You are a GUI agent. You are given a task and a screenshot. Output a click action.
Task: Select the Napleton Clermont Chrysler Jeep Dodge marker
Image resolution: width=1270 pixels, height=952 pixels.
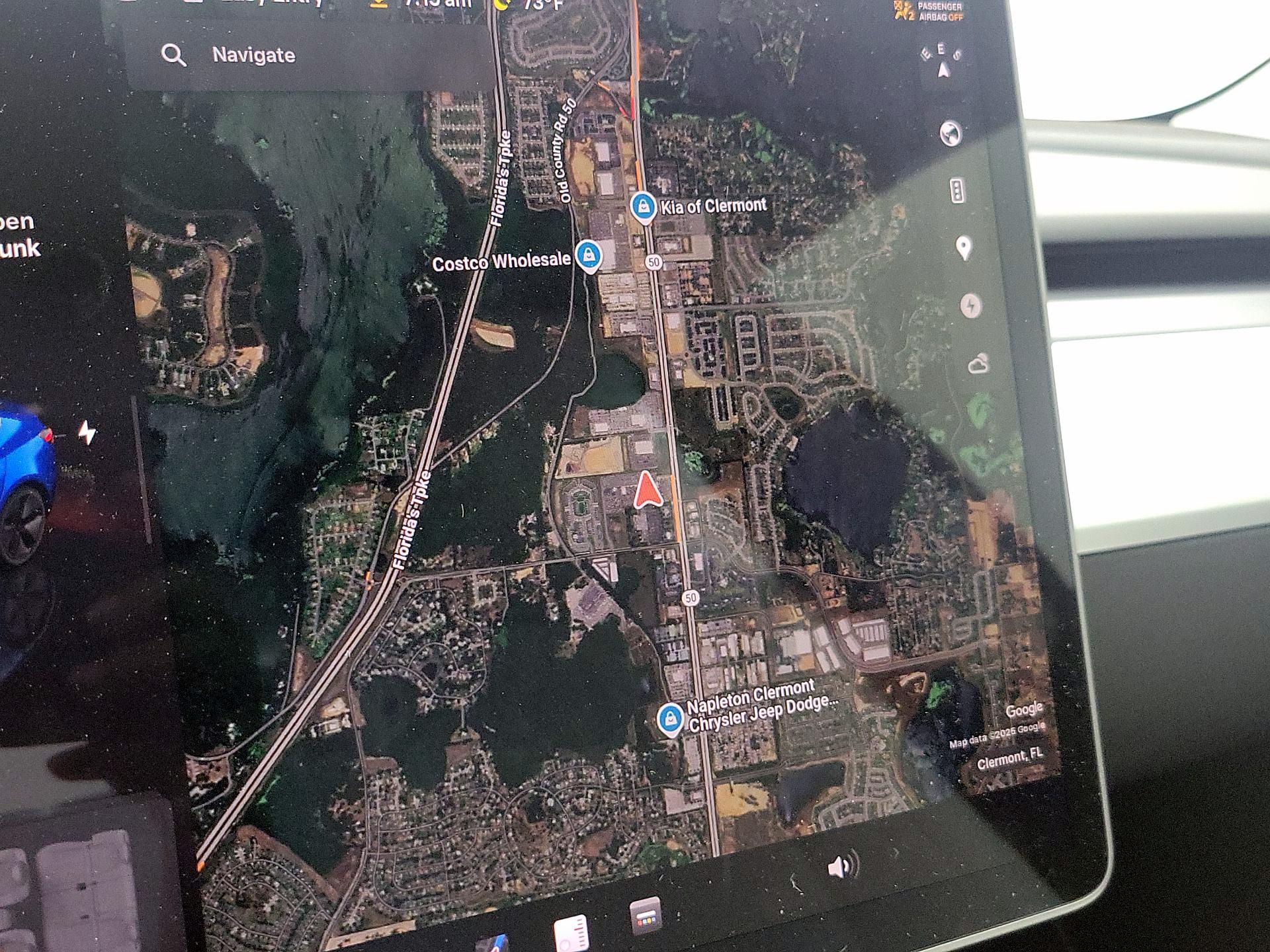coord(670,718)
